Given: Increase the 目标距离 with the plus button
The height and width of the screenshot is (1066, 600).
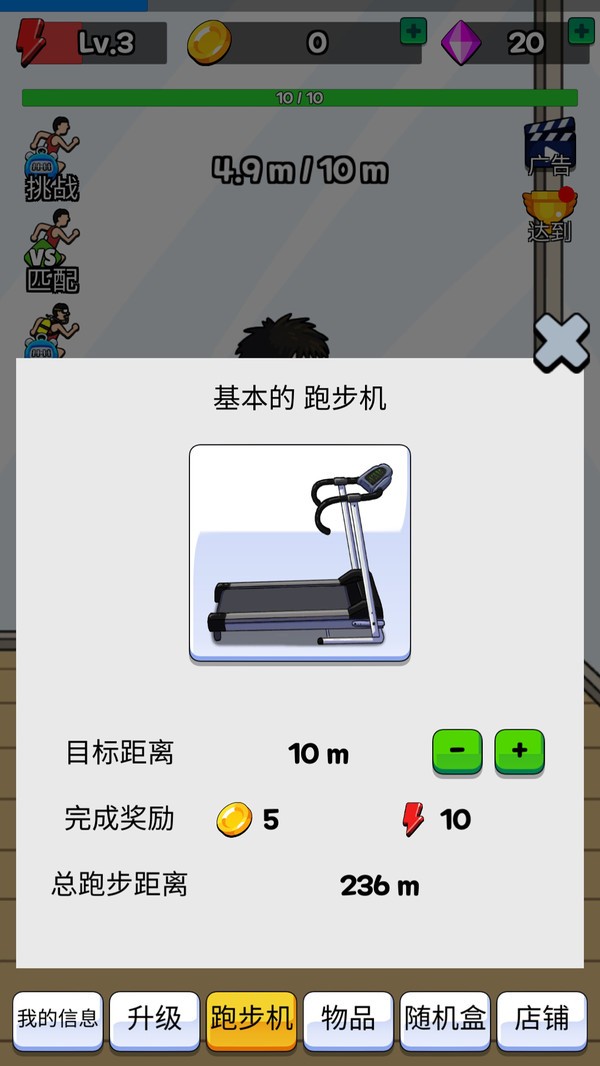Looking at the screenshot, I should pos(520,751).
